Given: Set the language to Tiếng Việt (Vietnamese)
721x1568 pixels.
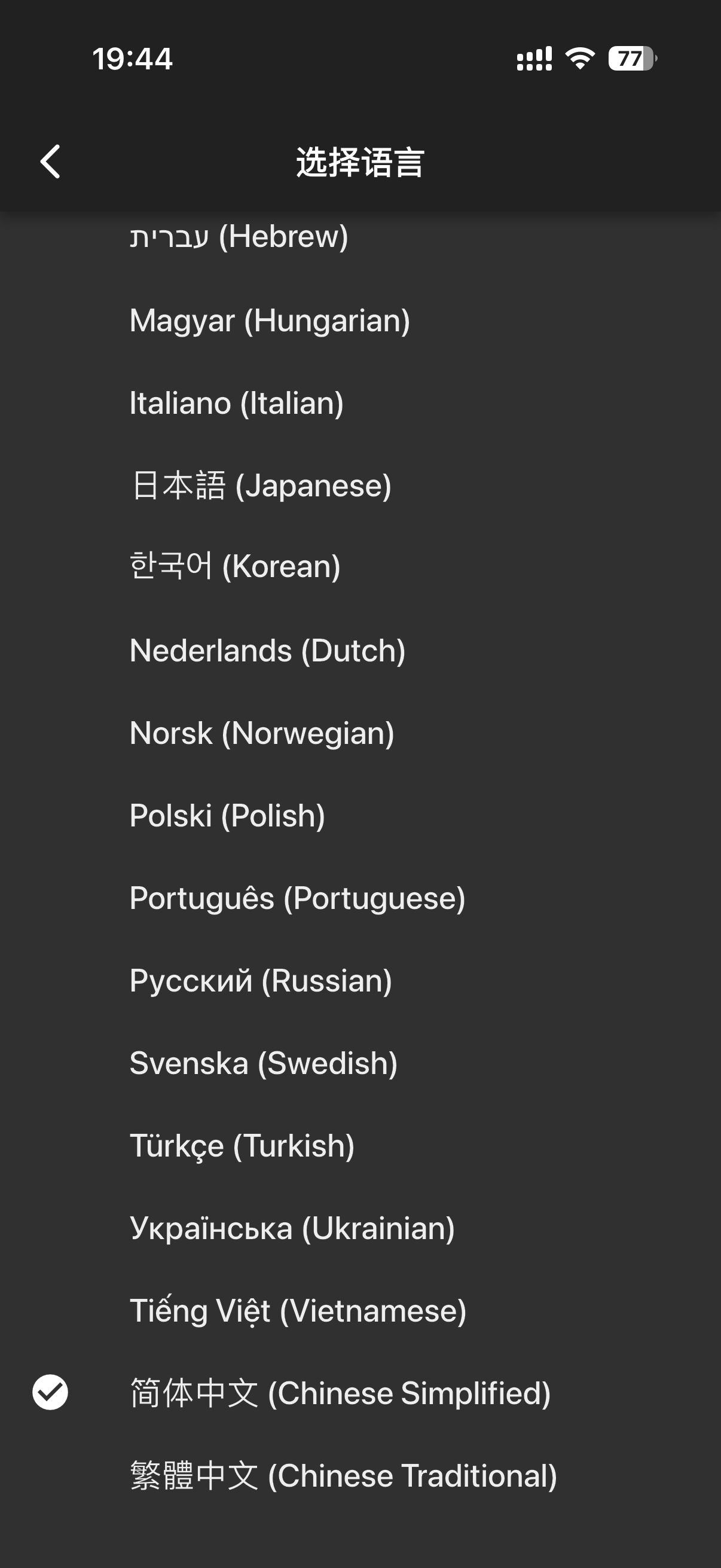Looking at the screenshot, I should [298, 1310].
